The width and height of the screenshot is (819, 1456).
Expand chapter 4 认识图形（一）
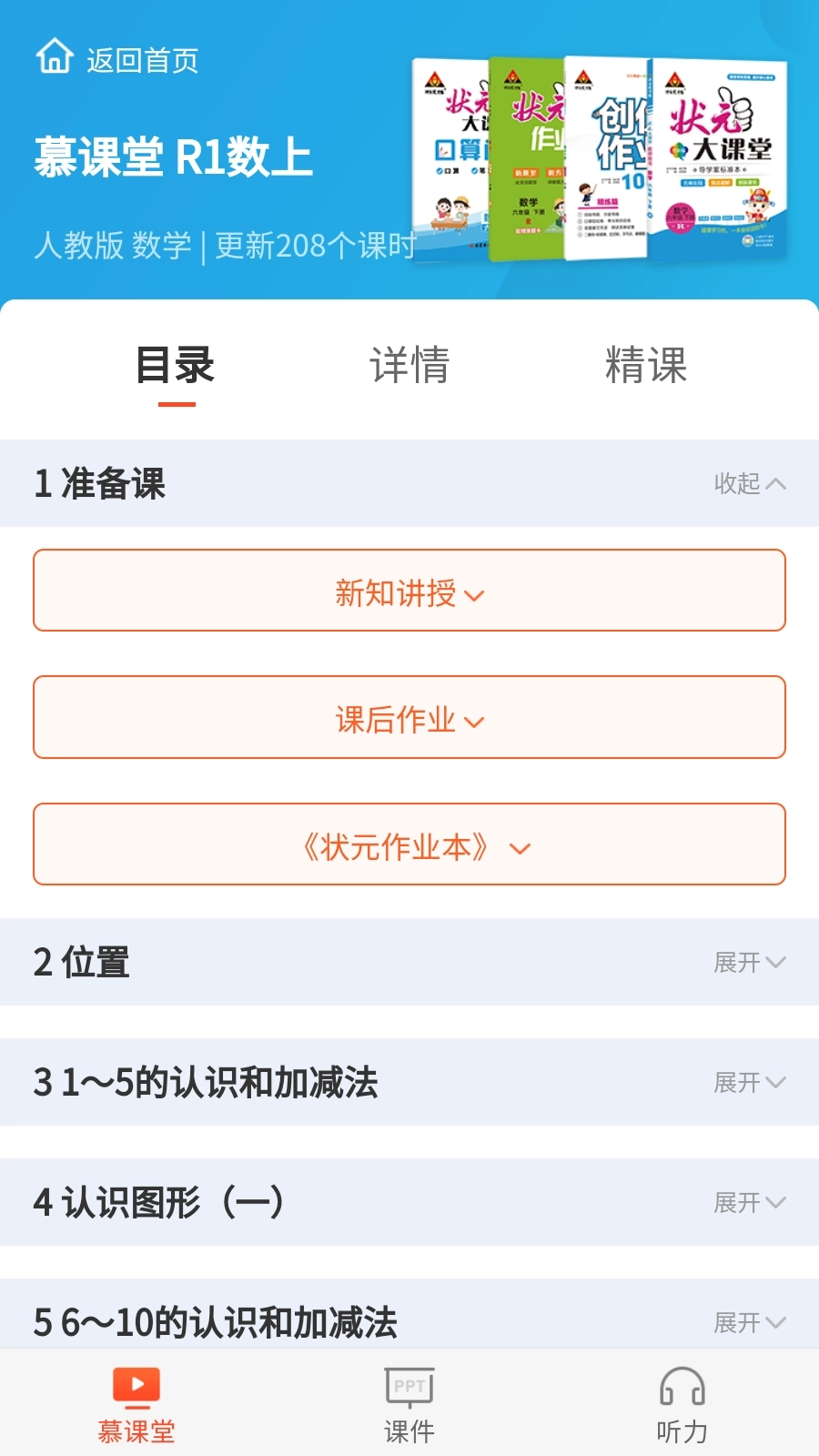pyautogui.click(x=749, y=1203)
